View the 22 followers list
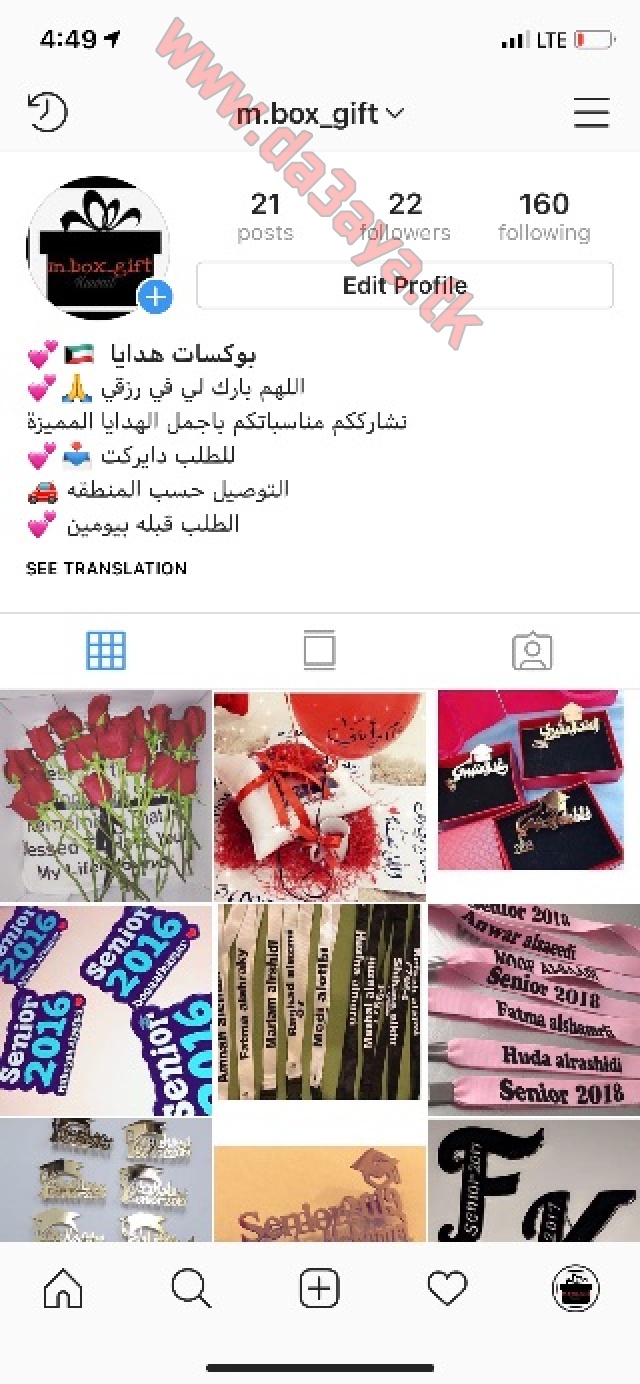Screen dimensions: 640x1384 (405, 218)
